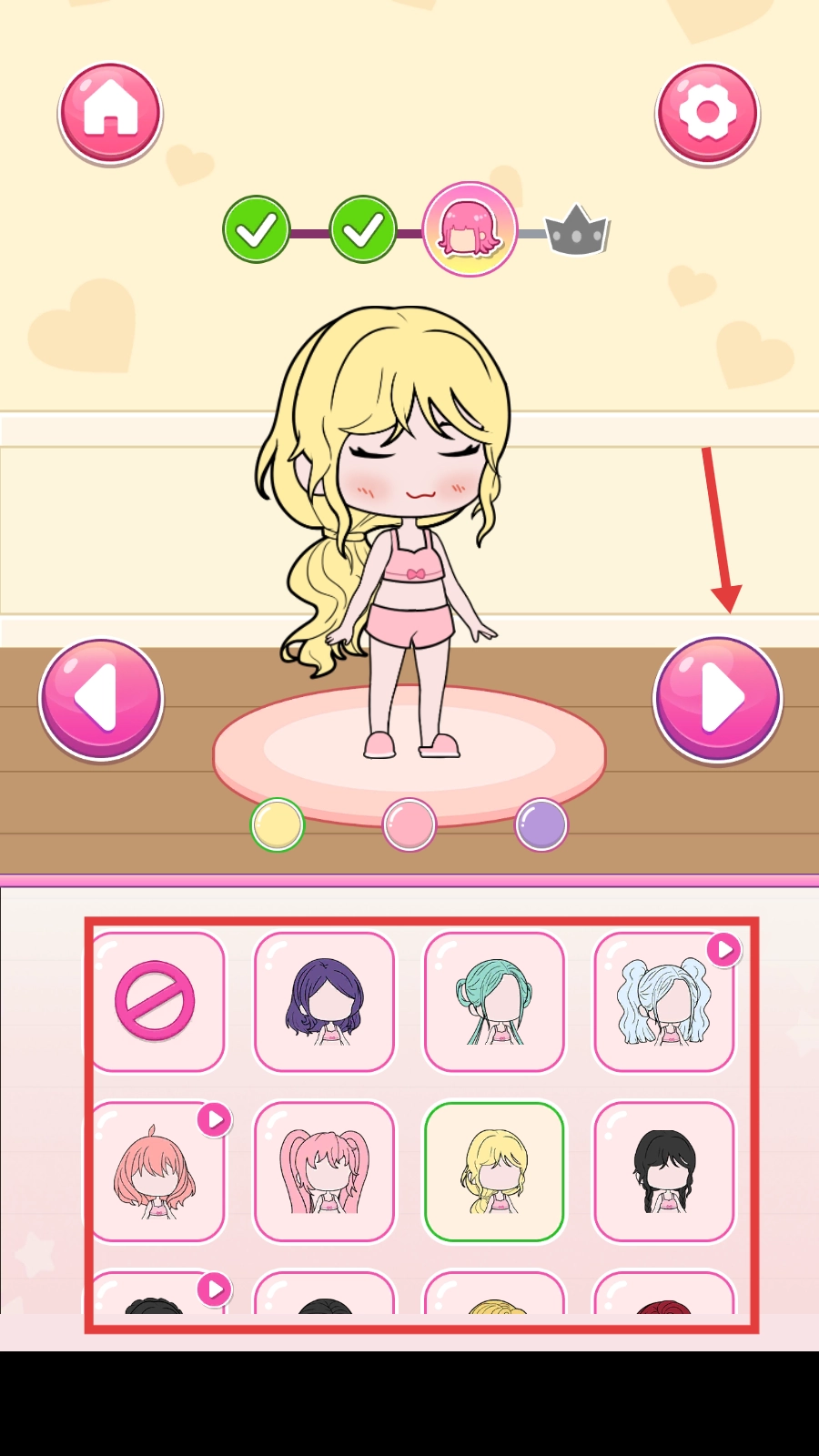Open the settings gear
This screenshot has height=1456, width=819.
[x=707, y=113]
